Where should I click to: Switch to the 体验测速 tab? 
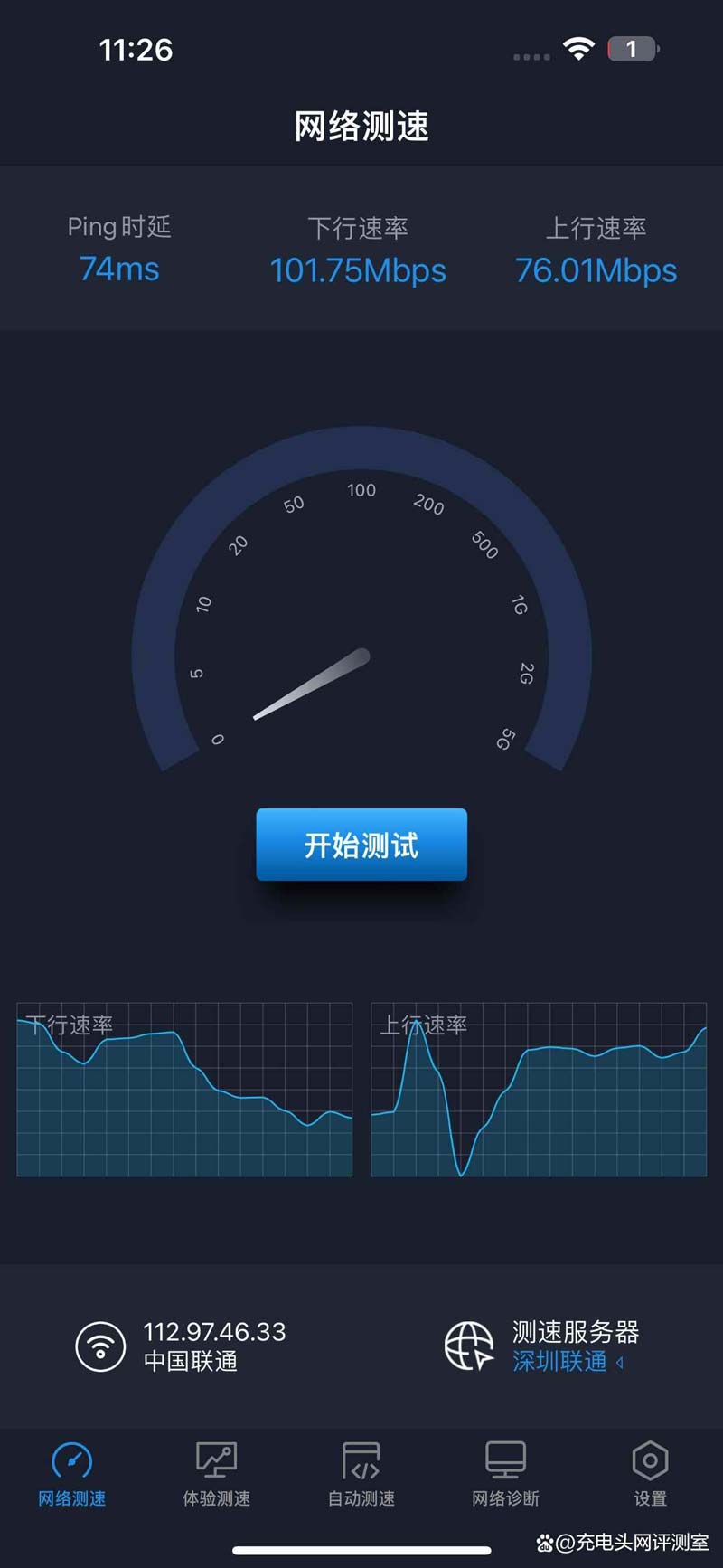point(216,1475)
